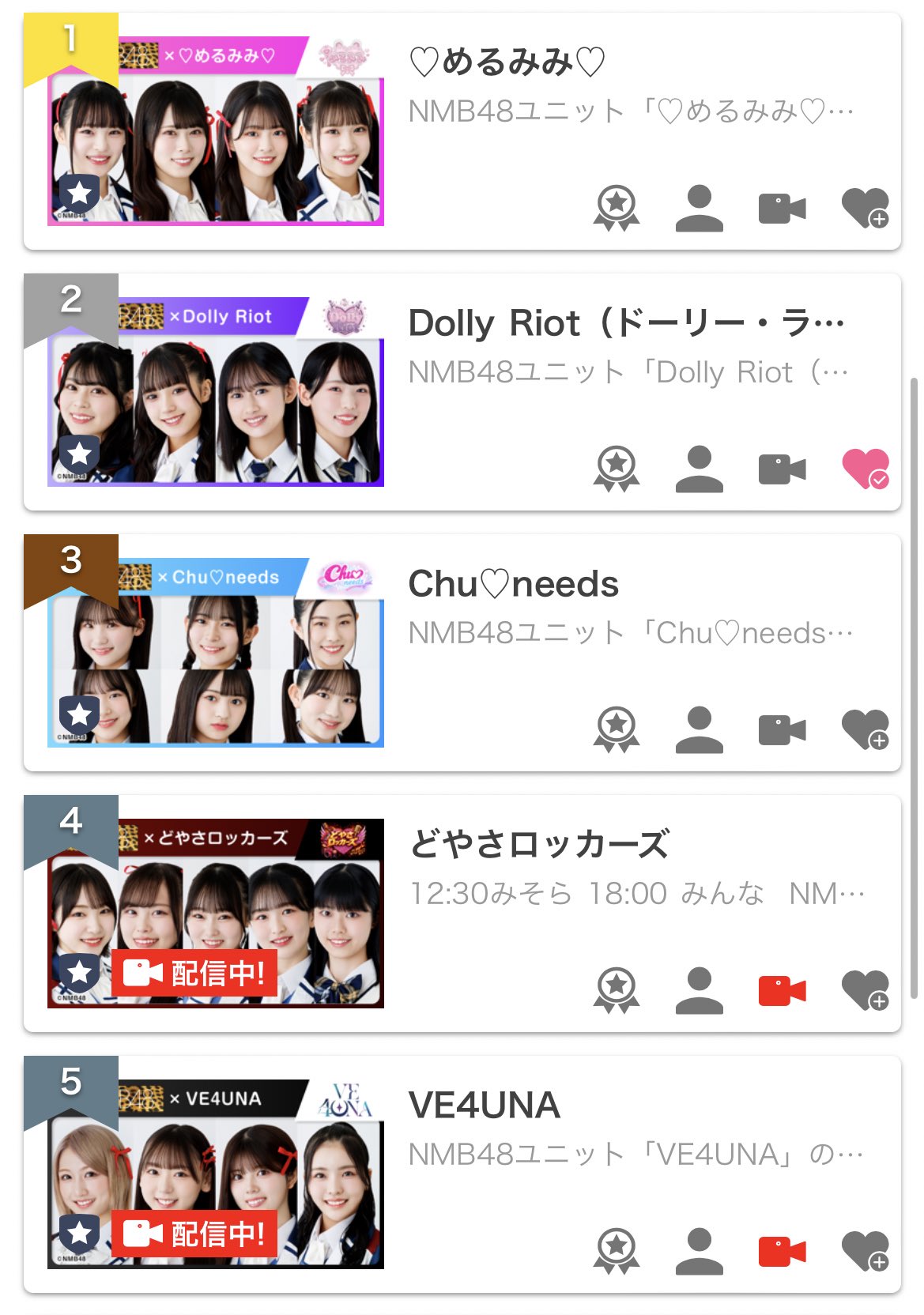The width and height of the screenshot is (924, 1315).
Task: Open the Dolly Riot profile icon
Action: (700, 469)
